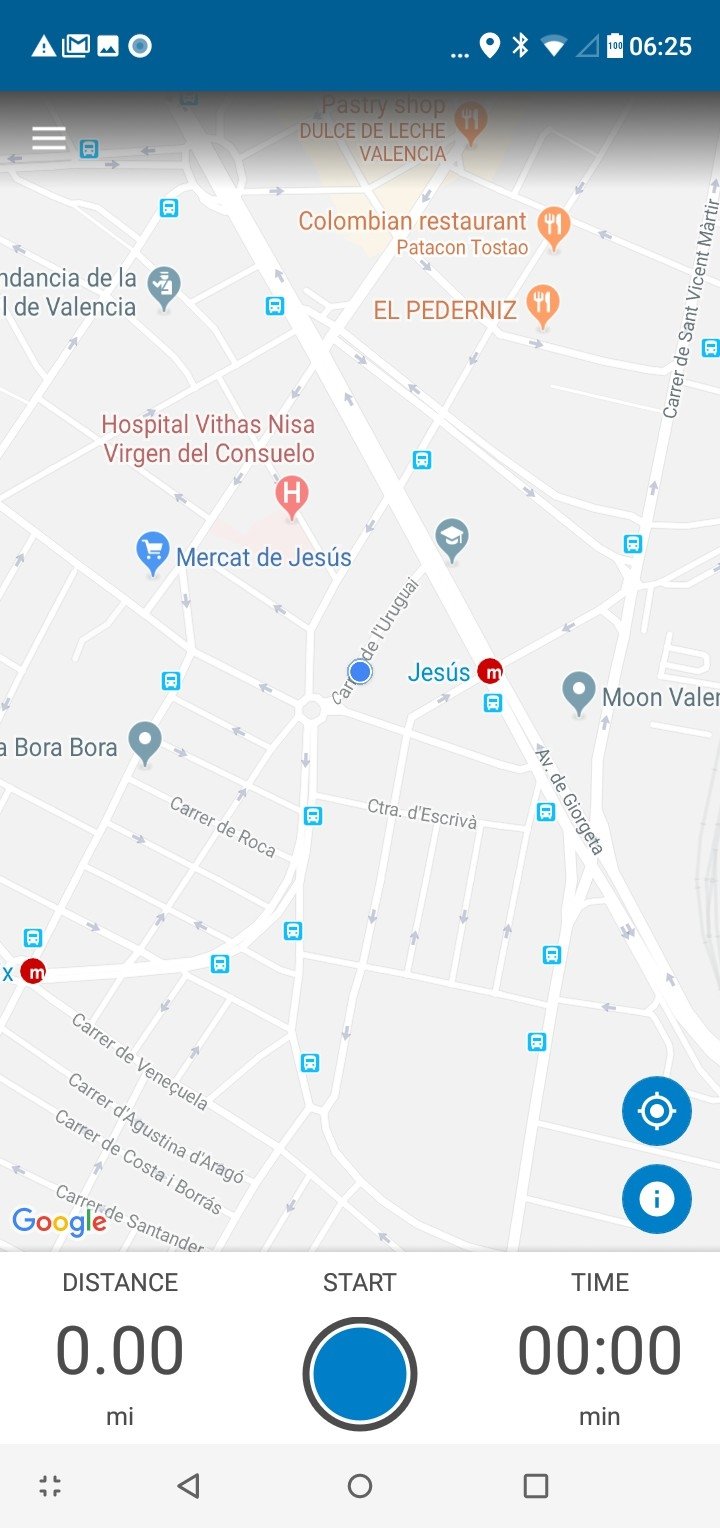Select the Moon Valencia marker
This screenshot has width=720, height=1528.
coord(579,691)
